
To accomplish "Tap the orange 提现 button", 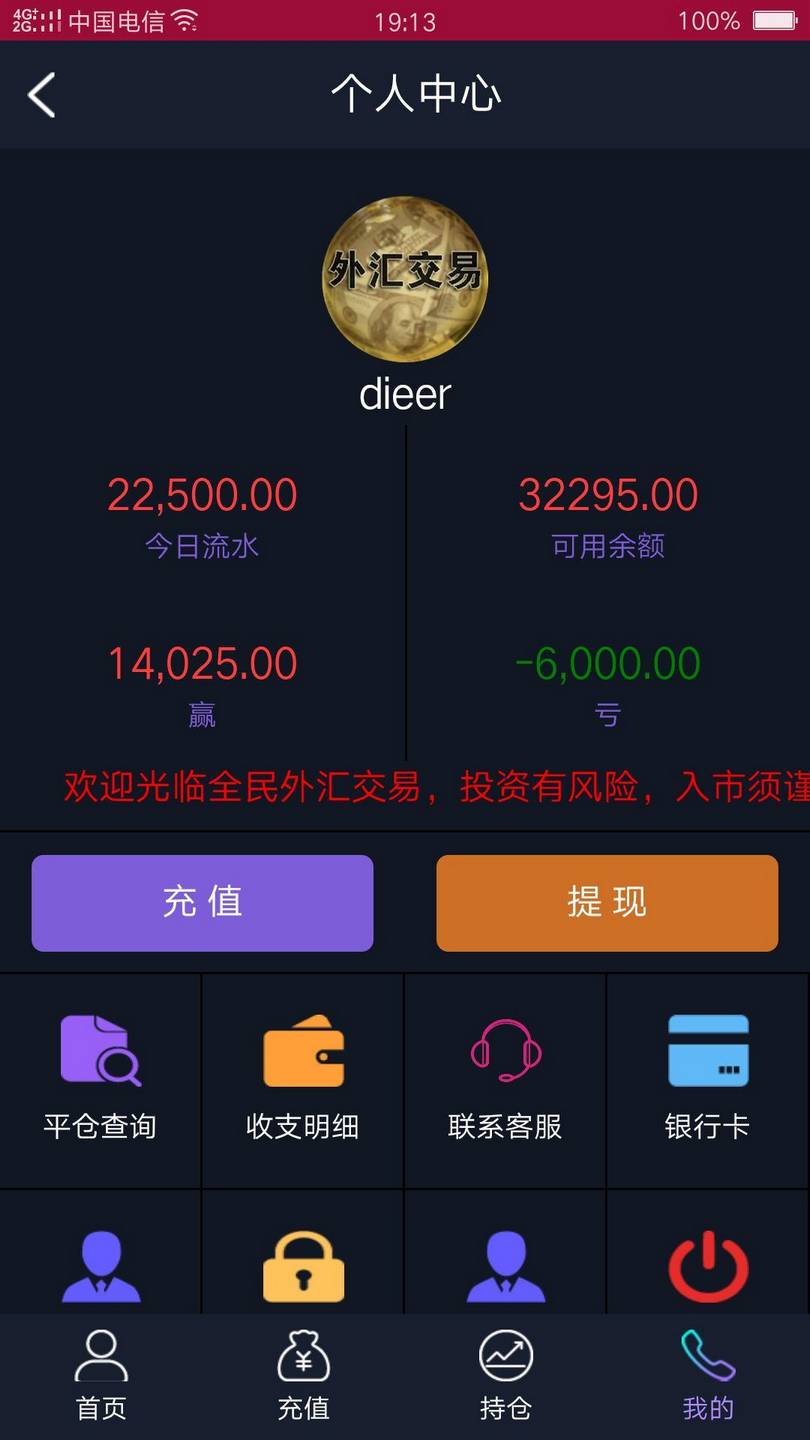I will pyautogui.click(x=607, y=903).
